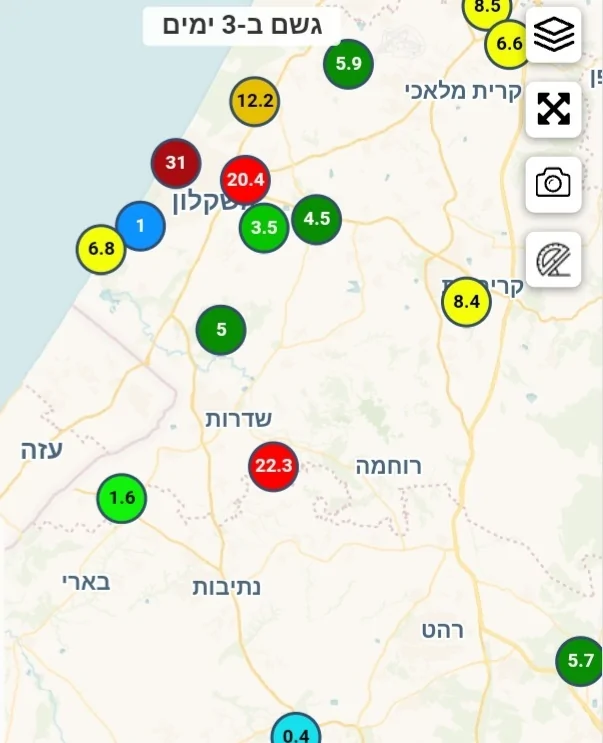Open the map layers selector
603x743 pixels.
pos(553,35)
